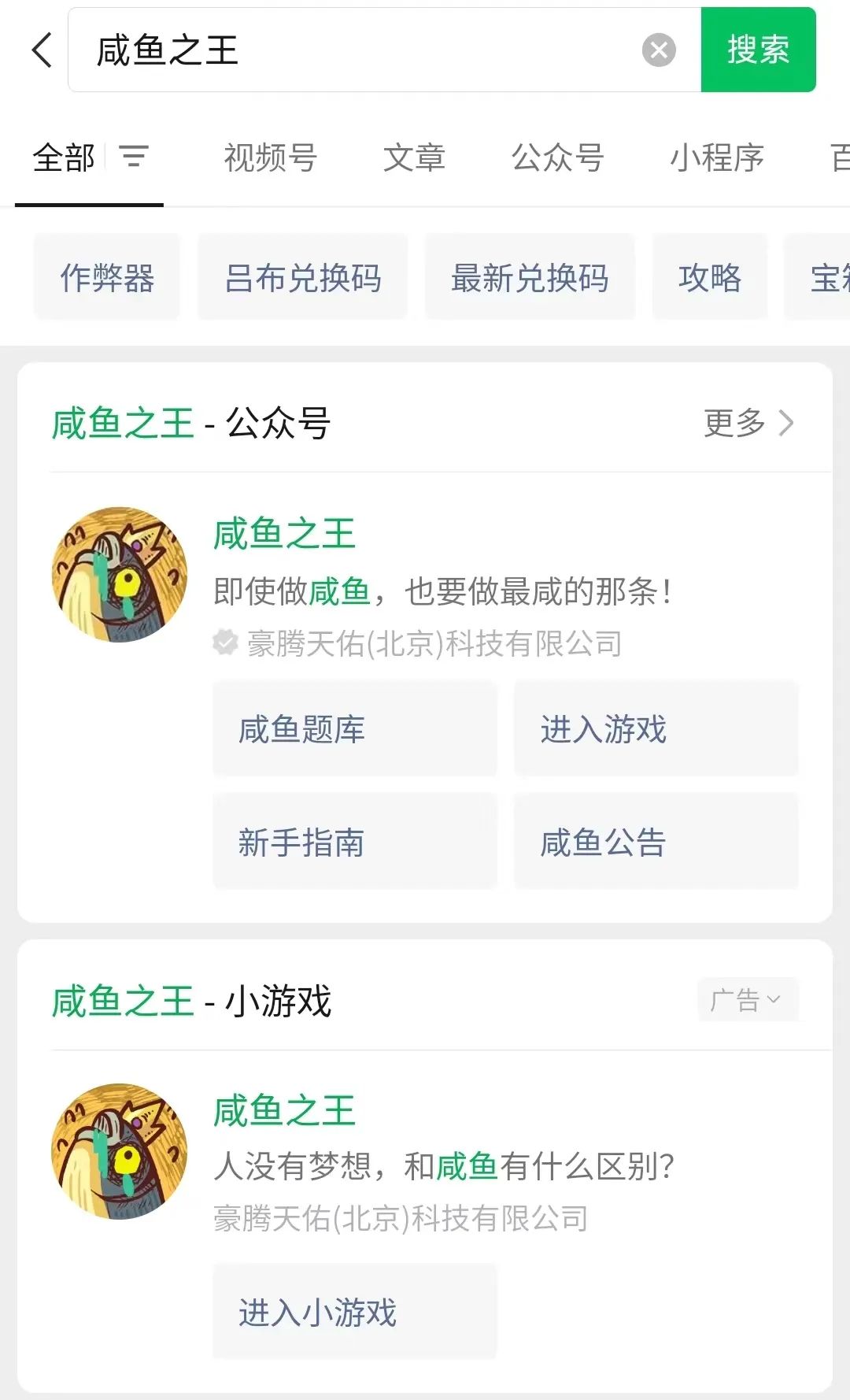Image resolution: width=850 pixels, height=1400 pixels.
Task: Tap the green 搜索 button
Action: point(758,50)
